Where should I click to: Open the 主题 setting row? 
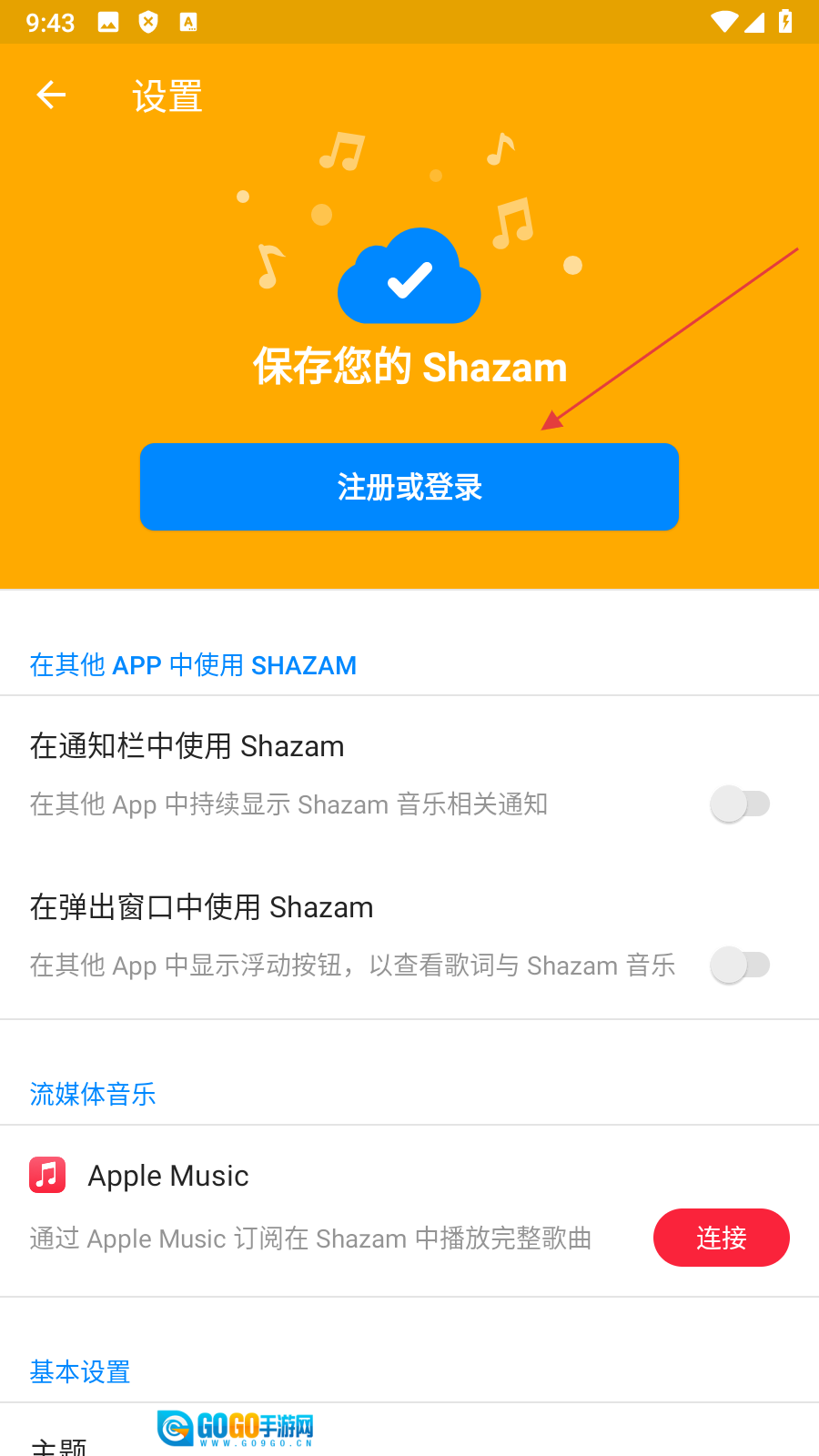(58, 1445)
